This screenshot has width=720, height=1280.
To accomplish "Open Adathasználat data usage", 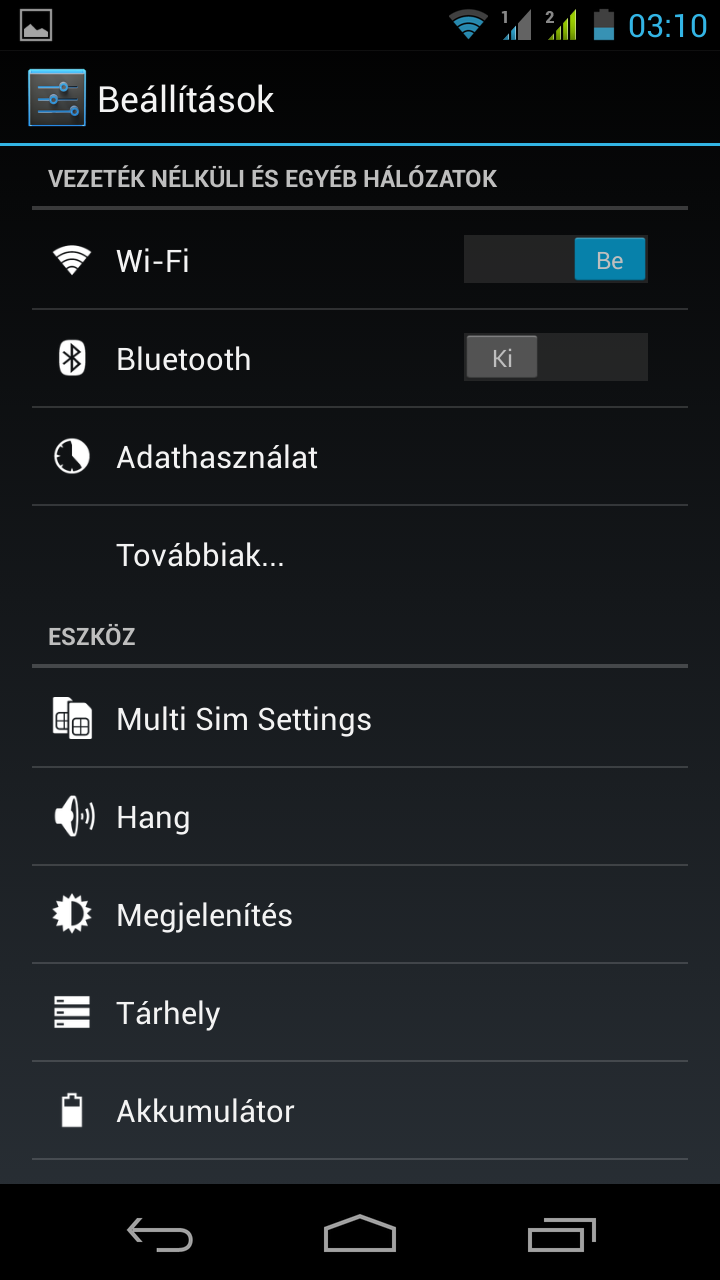I will pos(300,457).
